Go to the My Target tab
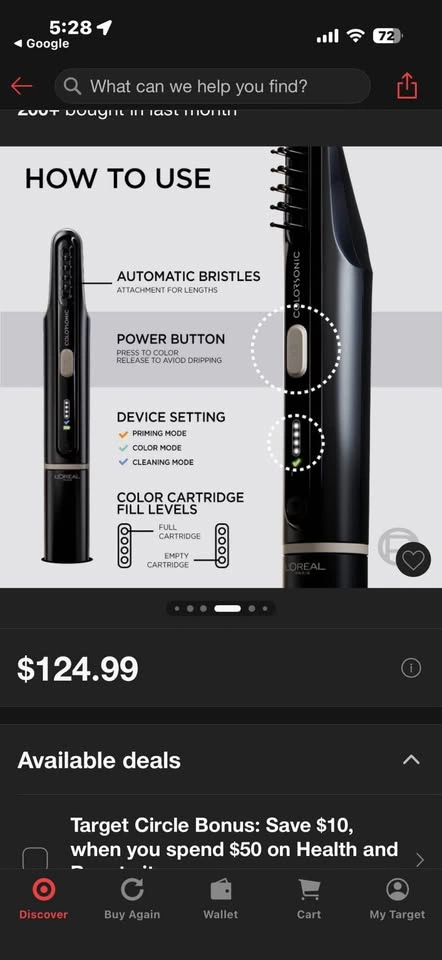The height and width of the screenshot is (960, 442). coord(397,899)
